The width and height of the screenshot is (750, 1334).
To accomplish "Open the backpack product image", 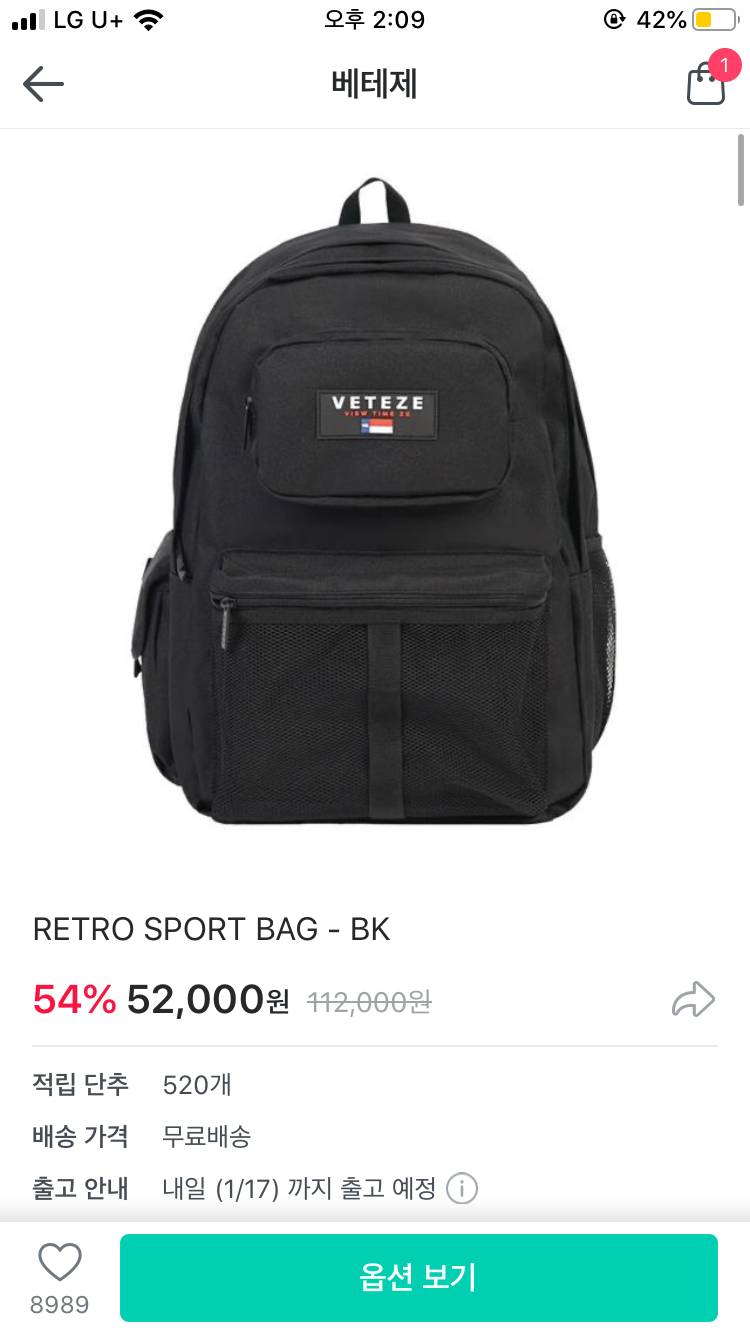I will (374, 500).
